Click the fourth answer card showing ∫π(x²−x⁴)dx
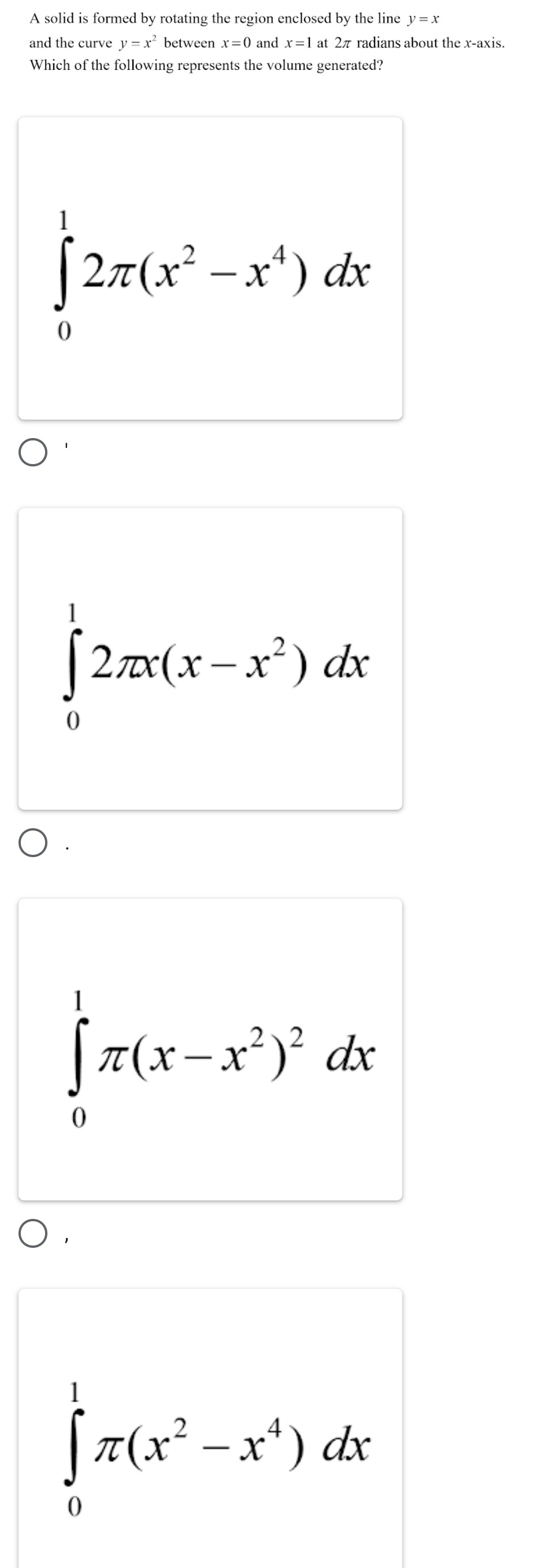The image size is (541, 1568). click(212, 1430)
